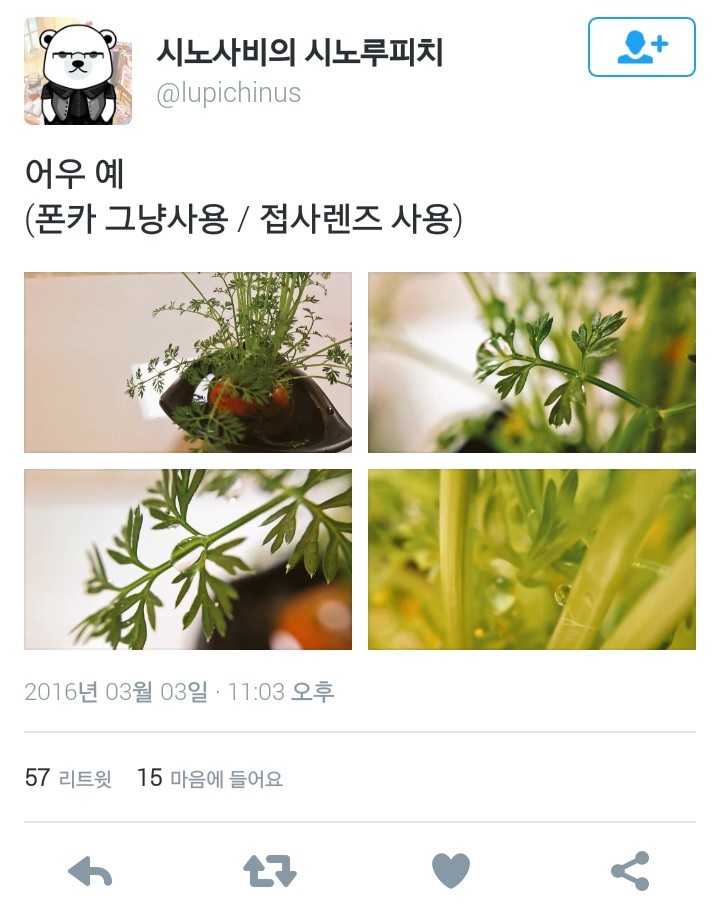Open the bear profile avatar
The width and height of the screenshot is (720, 905).
click(x=78, y=71)
